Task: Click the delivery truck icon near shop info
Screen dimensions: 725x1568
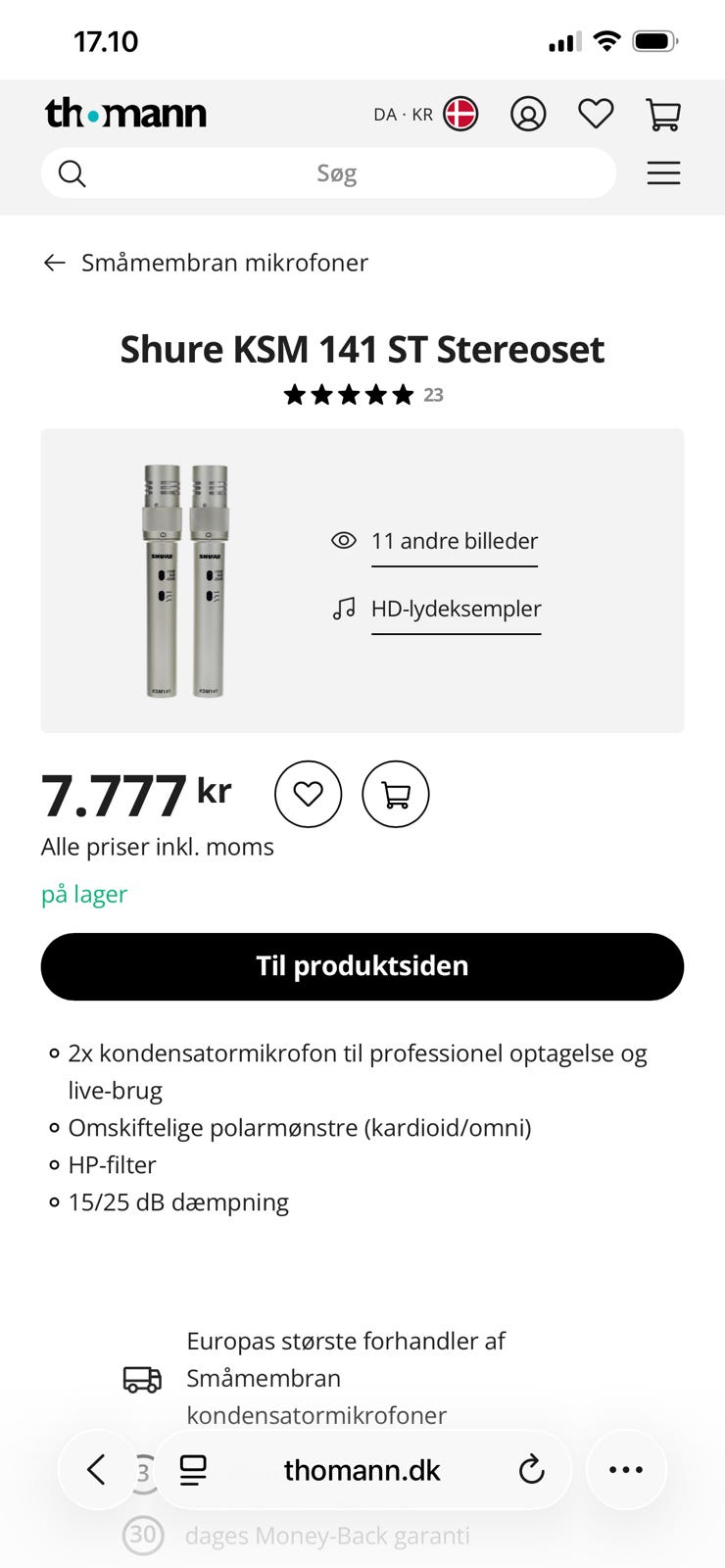Action: click(x=142, y=1378)
